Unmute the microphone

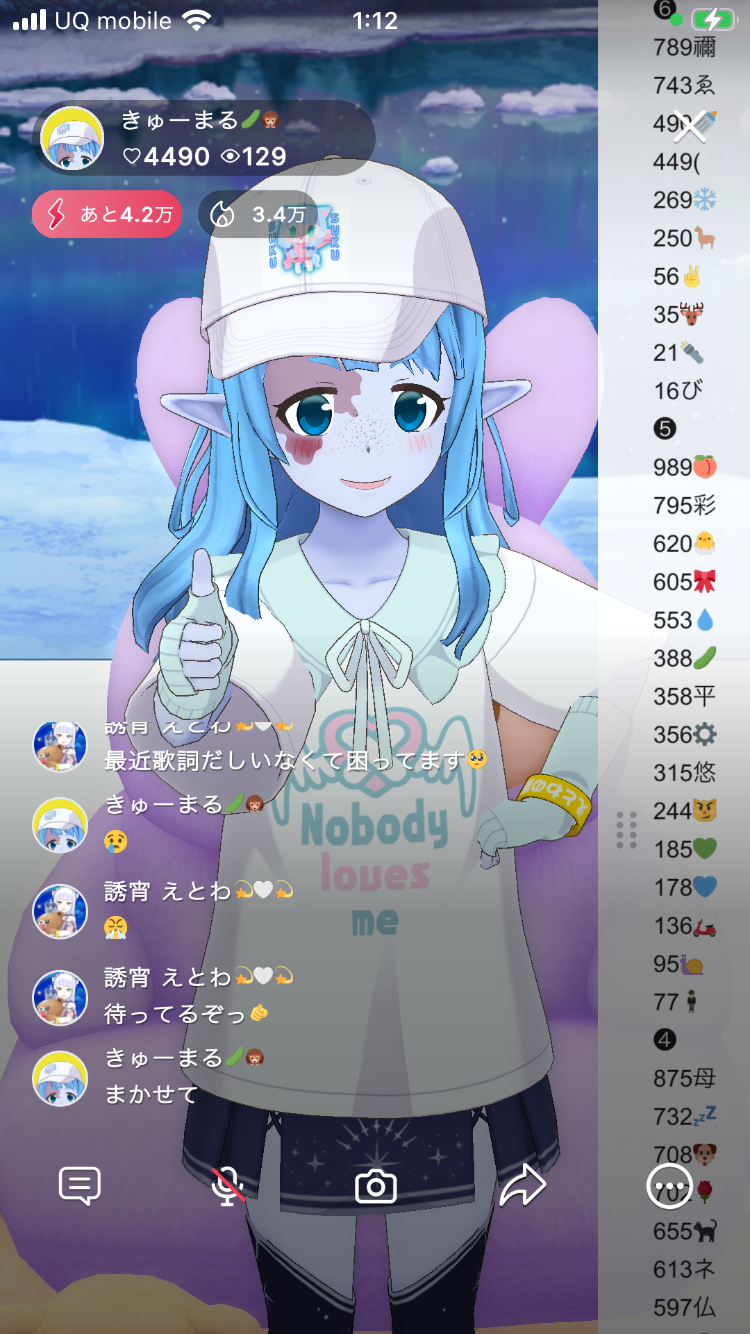(229, 1186)
